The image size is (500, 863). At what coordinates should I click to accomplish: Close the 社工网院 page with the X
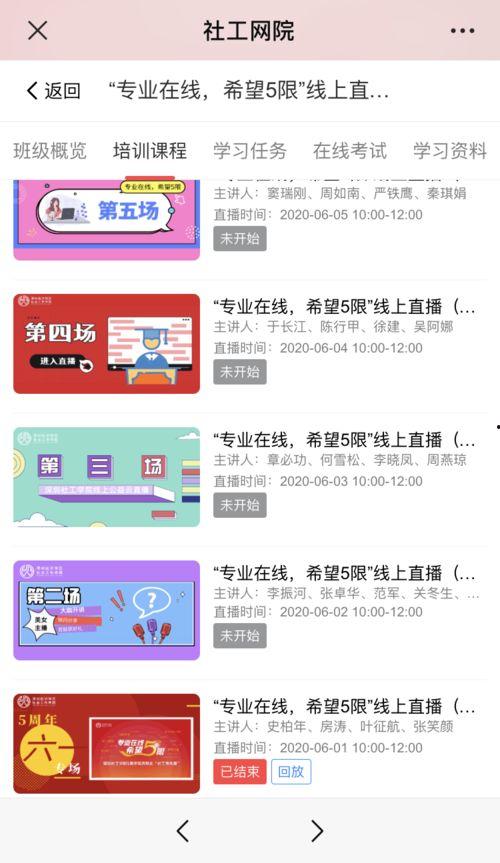click(37, 30)
